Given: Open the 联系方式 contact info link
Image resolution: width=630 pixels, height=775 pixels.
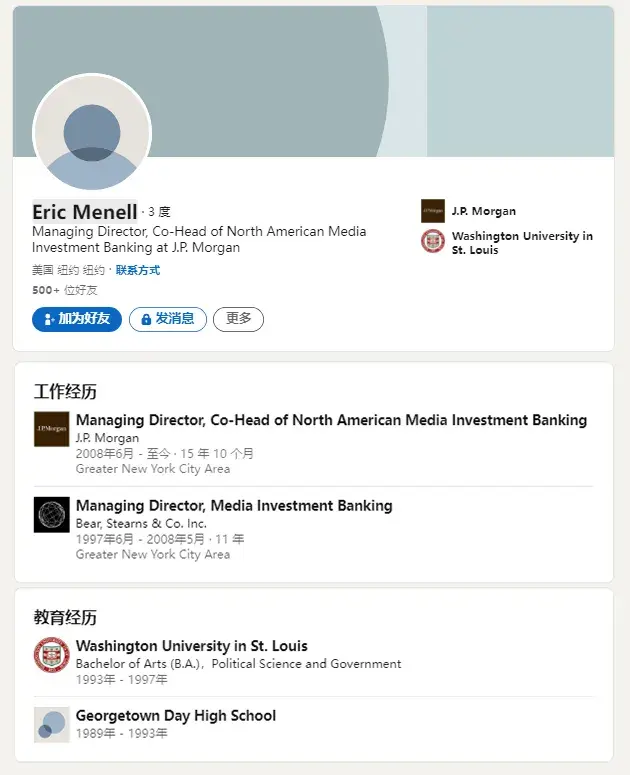Looking at the screenshot, I should pyautogui.click(x=137, y=270).
